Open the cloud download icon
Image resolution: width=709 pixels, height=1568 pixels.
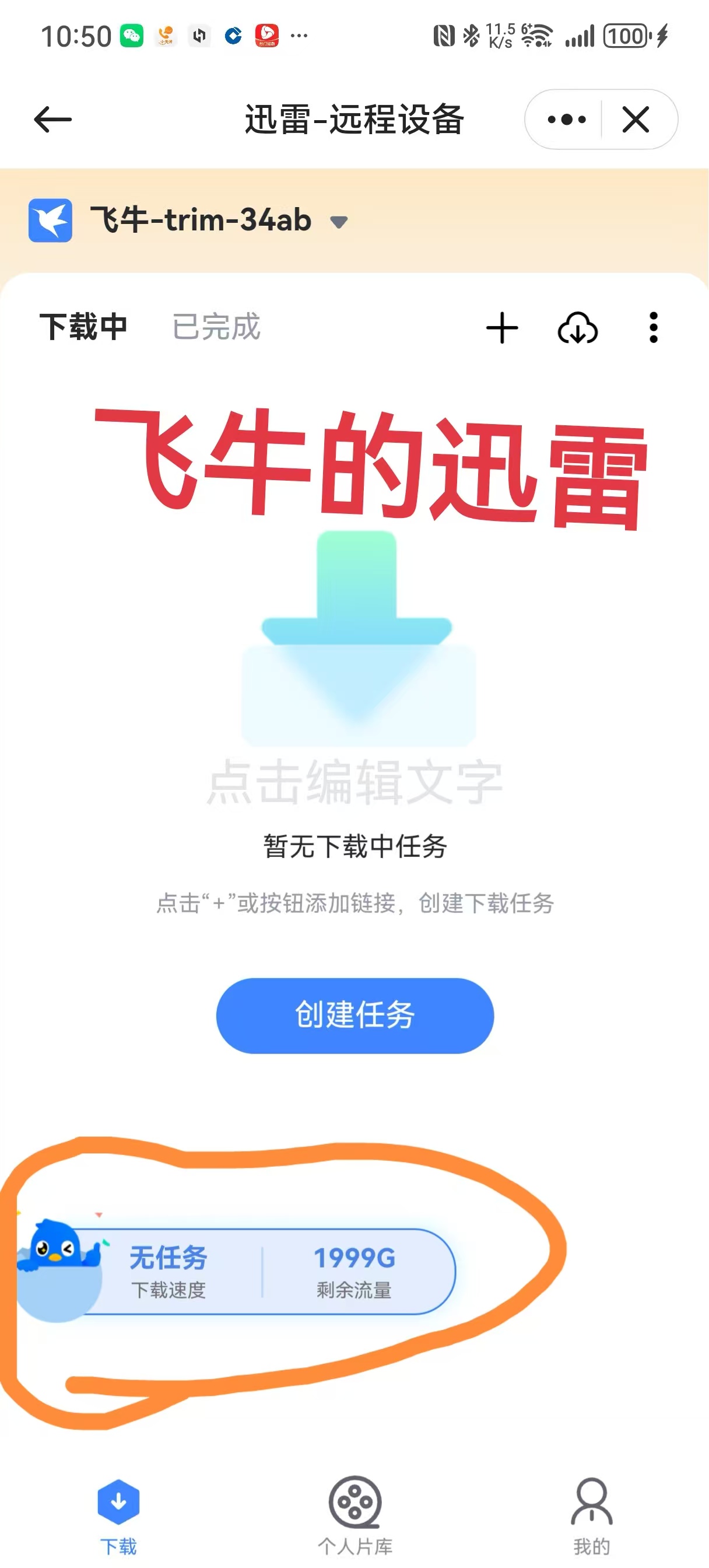click(x=578, y=328)
